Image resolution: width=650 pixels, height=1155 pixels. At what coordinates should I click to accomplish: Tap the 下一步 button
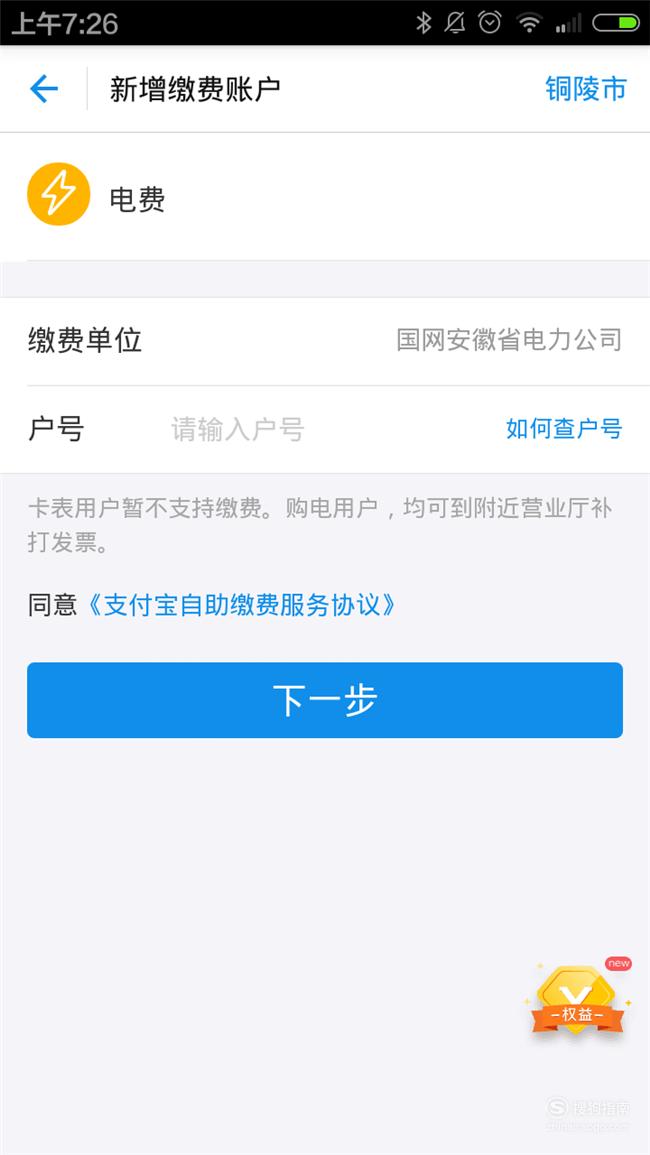[325, 700]
